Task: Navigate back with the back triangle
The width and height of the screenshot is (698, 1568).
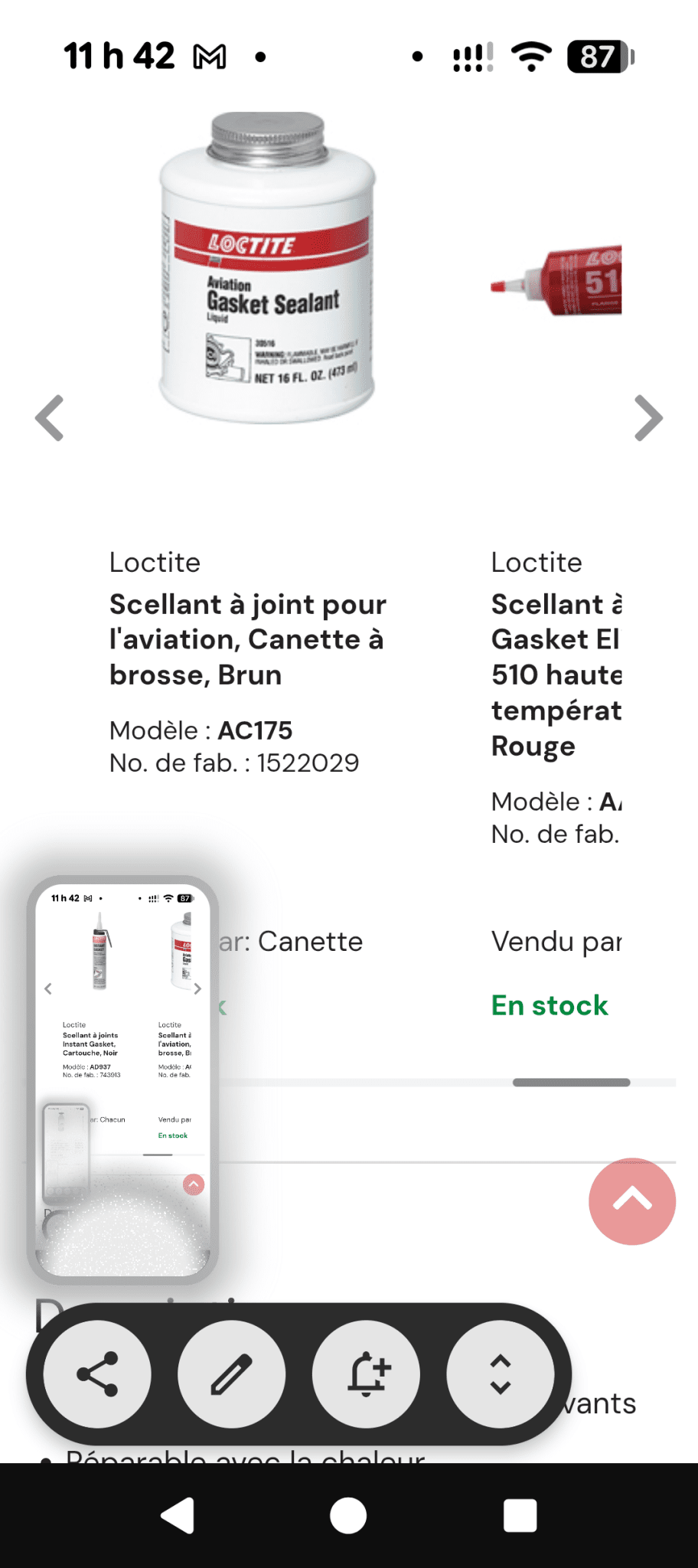Action: pos(176,1515)
